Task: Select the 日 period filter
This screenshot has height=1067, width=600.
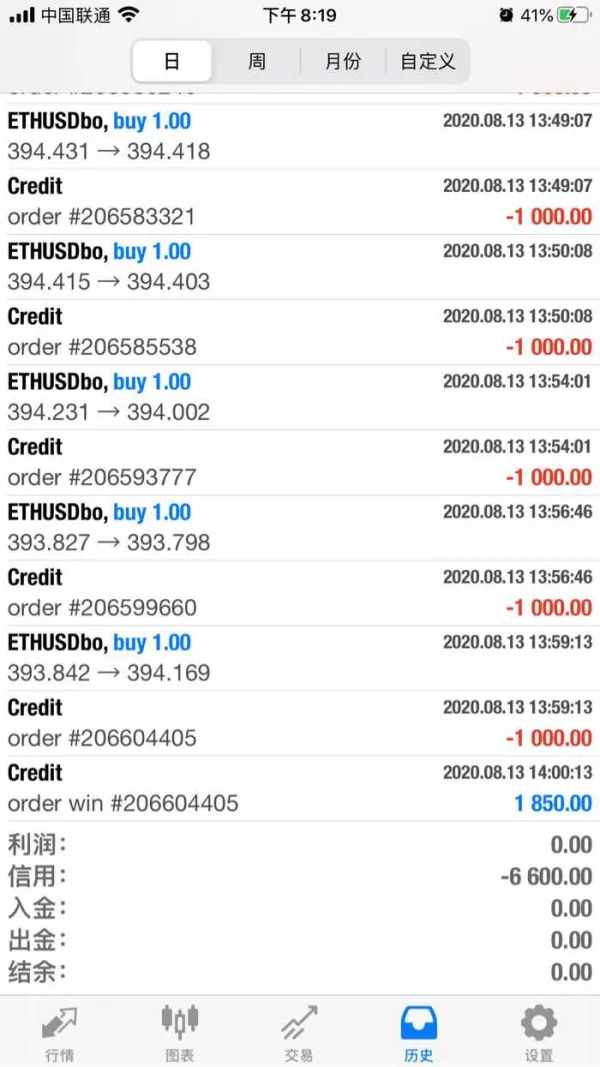Action: point(172,62)
